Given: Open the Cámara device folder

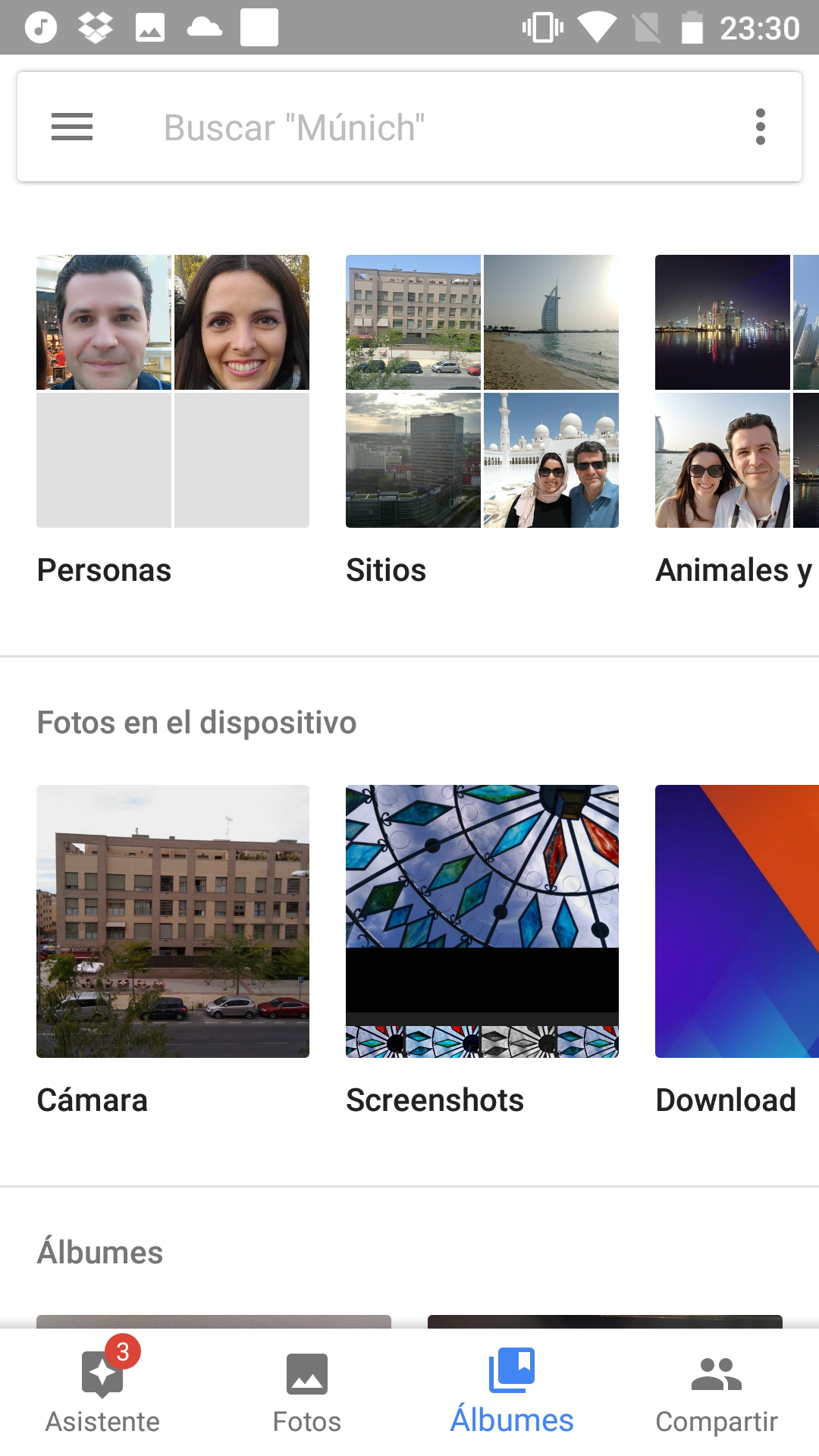Looking at the screenshot, I should tap(173, 921).
